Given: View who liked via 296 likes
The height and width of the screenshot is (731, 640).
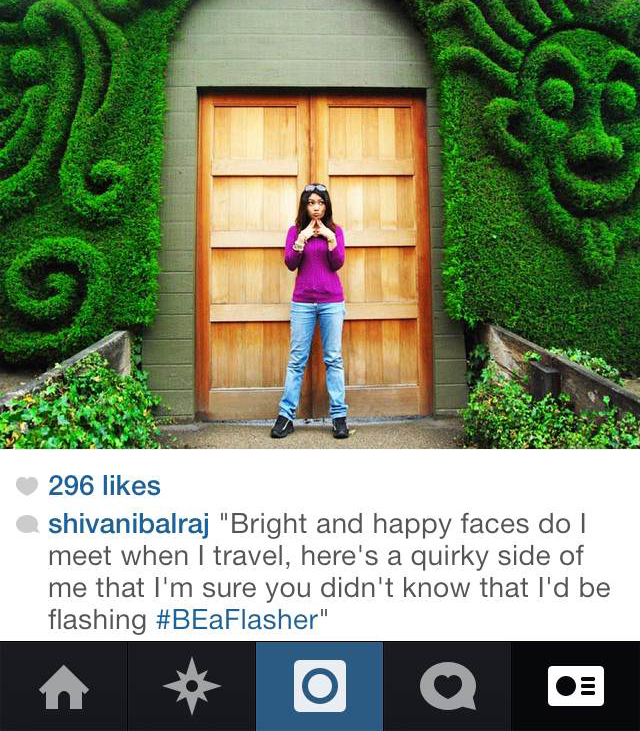Looking at the screenshot, I should (104, 486).
